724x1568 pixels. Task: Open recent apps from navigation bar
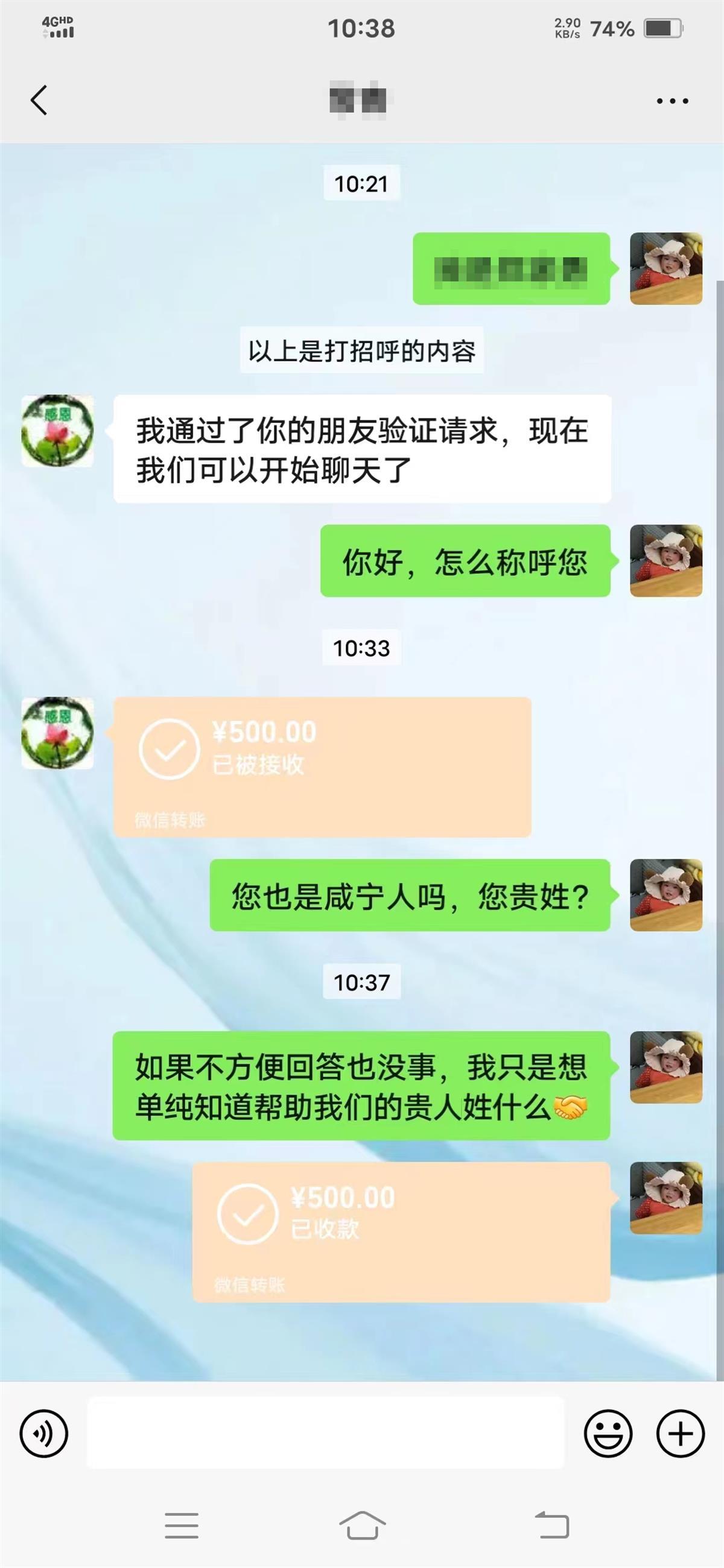click(182, 1525)
